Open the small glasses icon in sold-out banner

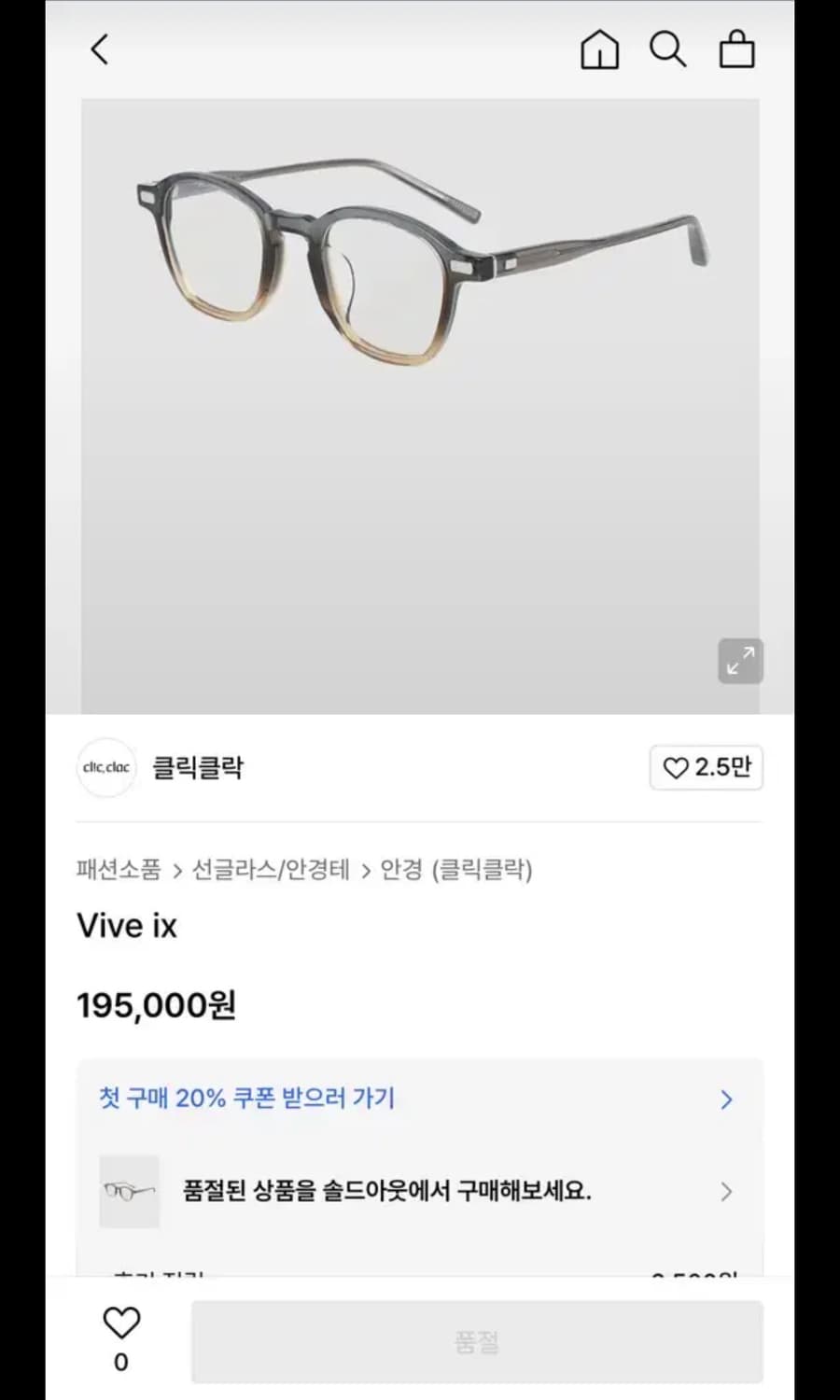tap(130, 1192)
